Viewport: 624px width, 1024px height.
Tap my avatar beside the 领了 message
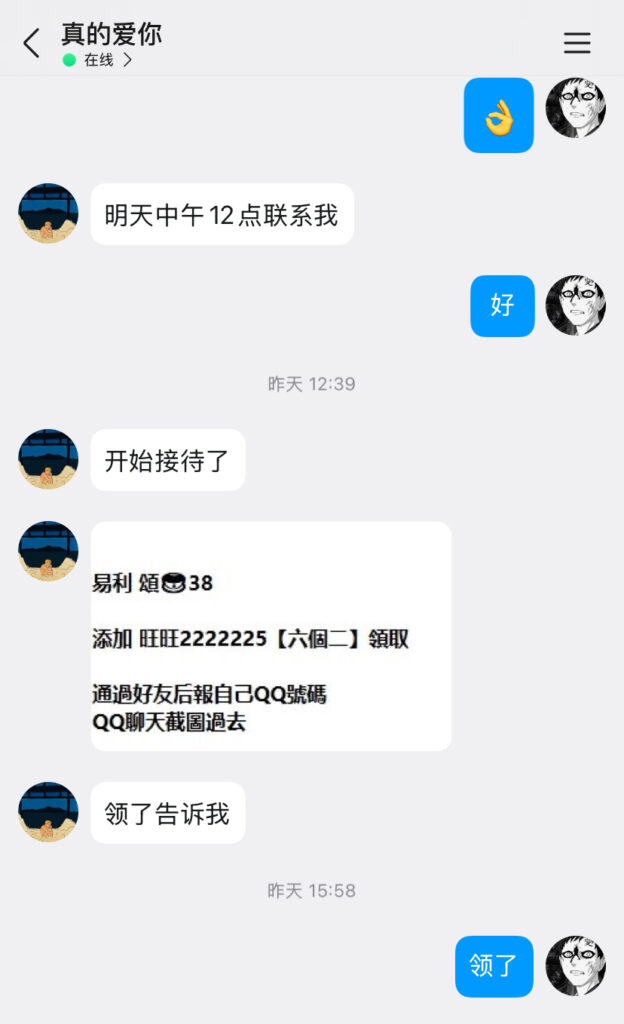coord(575,965)
